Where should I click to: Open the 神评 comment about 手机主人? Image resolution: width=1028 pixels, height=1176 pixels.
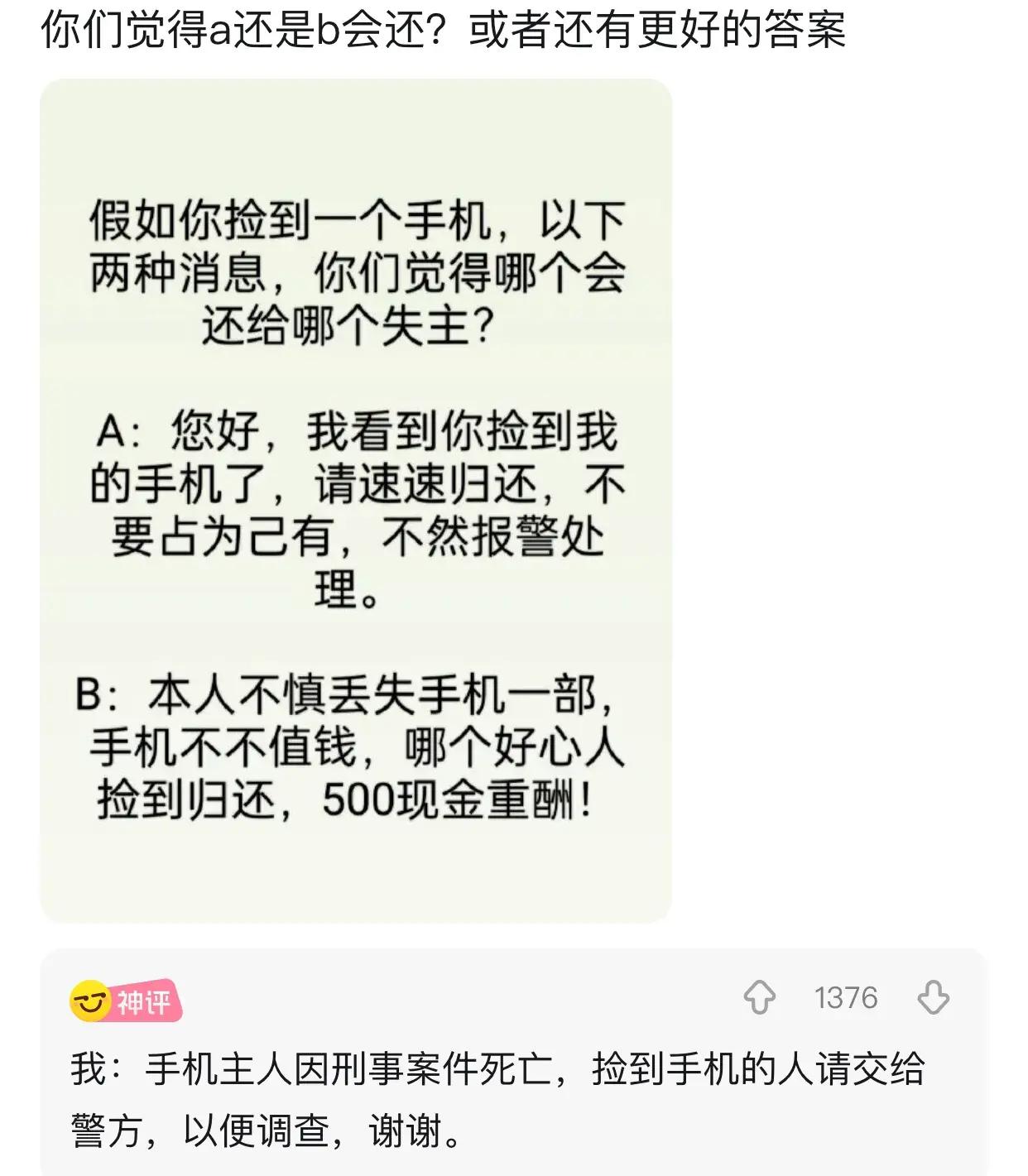click(497, 1099)
